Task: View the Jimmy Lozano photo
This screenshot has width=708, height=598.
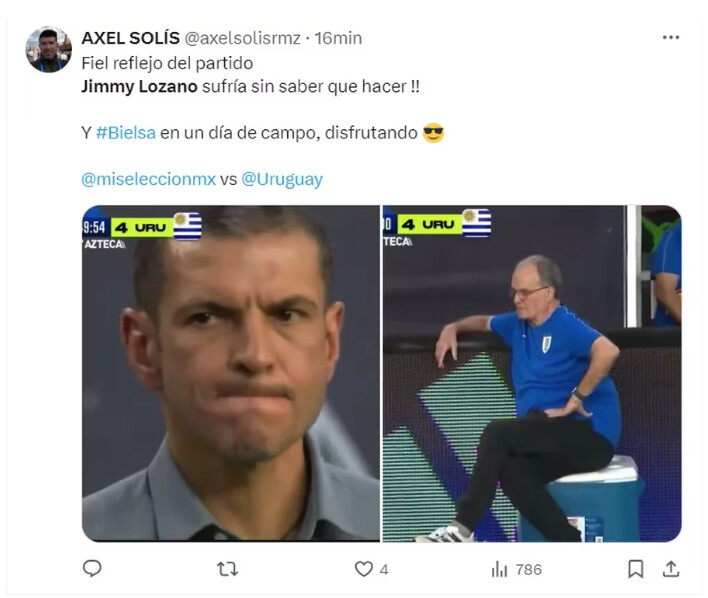Action: (231, 373)
